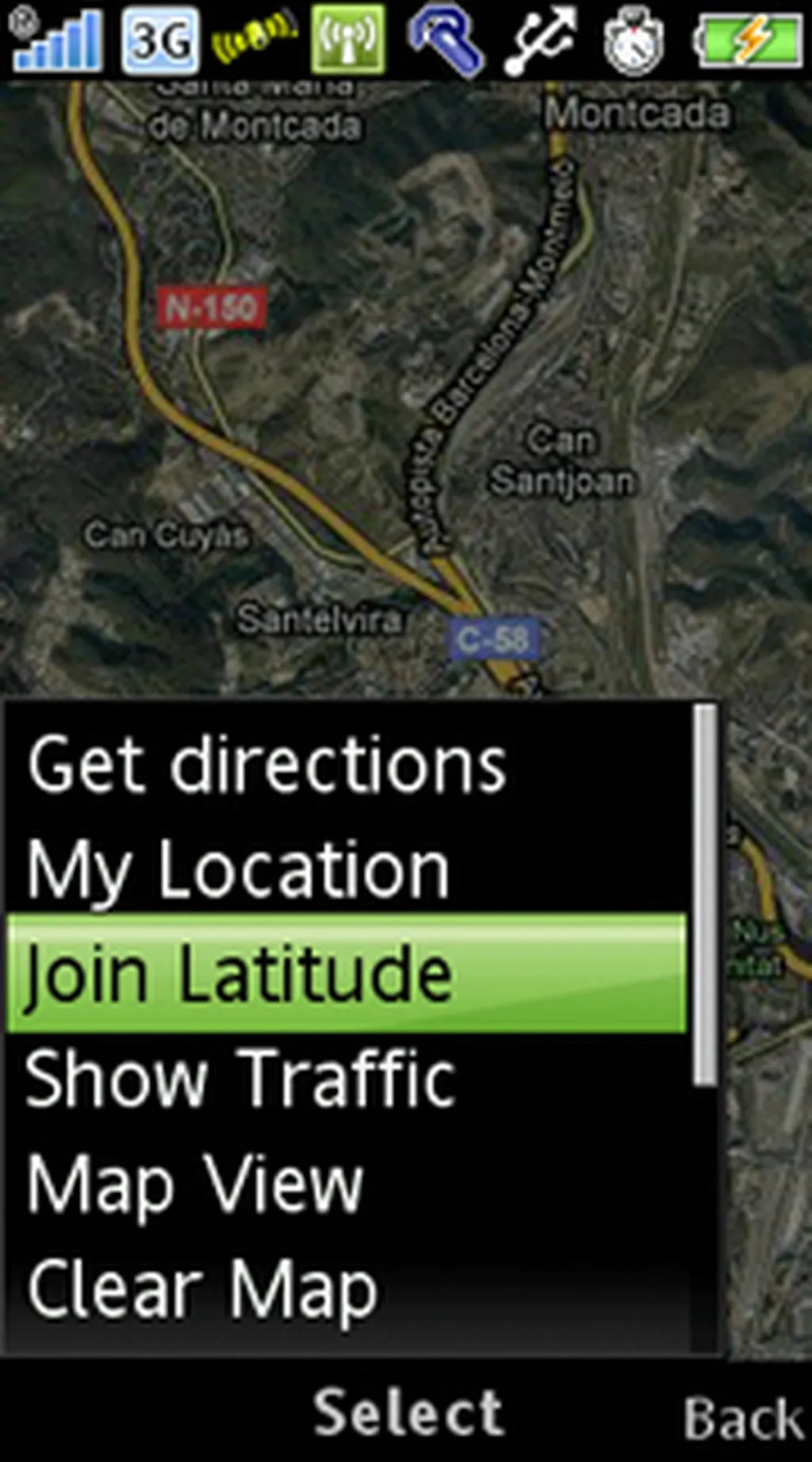Screen dimensions: 812x1462
Task: Tap Clear Map in the menu
Action: pos(202,1288)
